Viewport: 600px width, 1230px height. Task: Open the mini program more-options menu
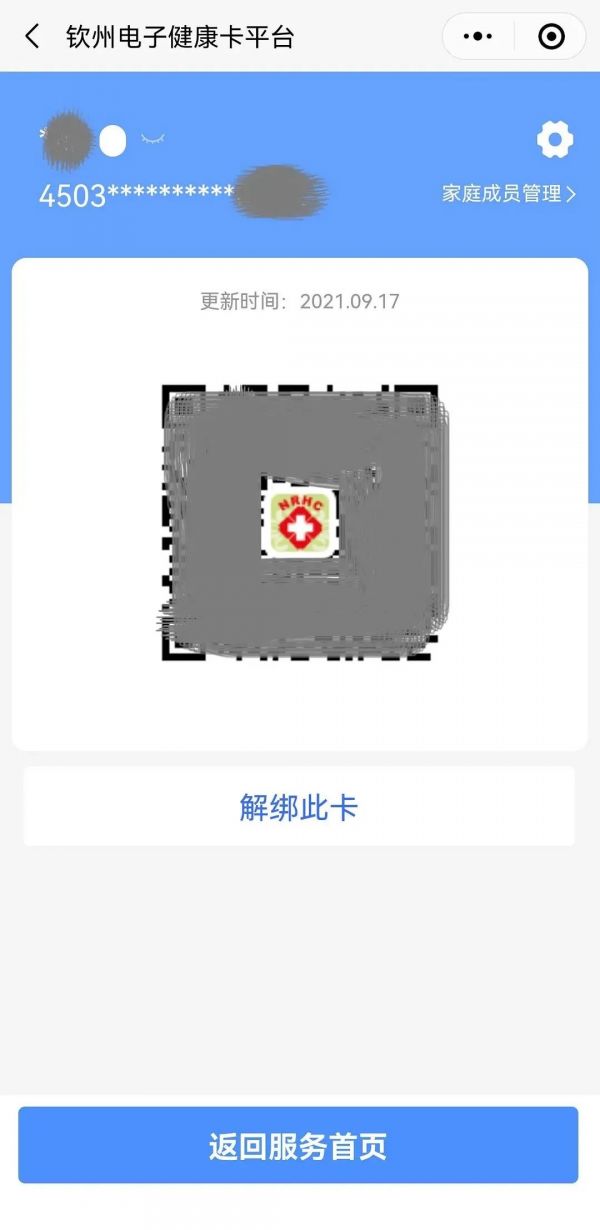point(478,37)
